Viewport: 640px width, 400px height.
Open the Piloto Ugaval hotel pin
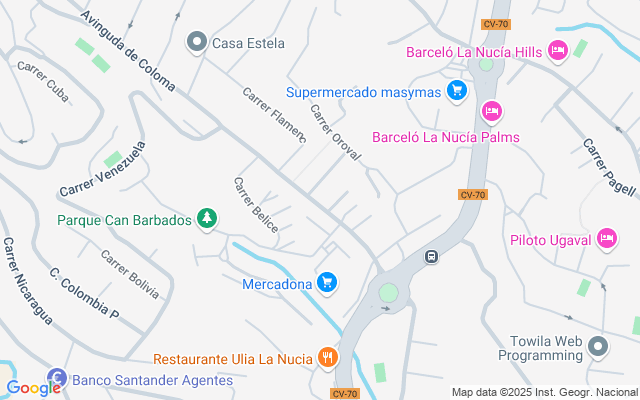coord(606,238)
